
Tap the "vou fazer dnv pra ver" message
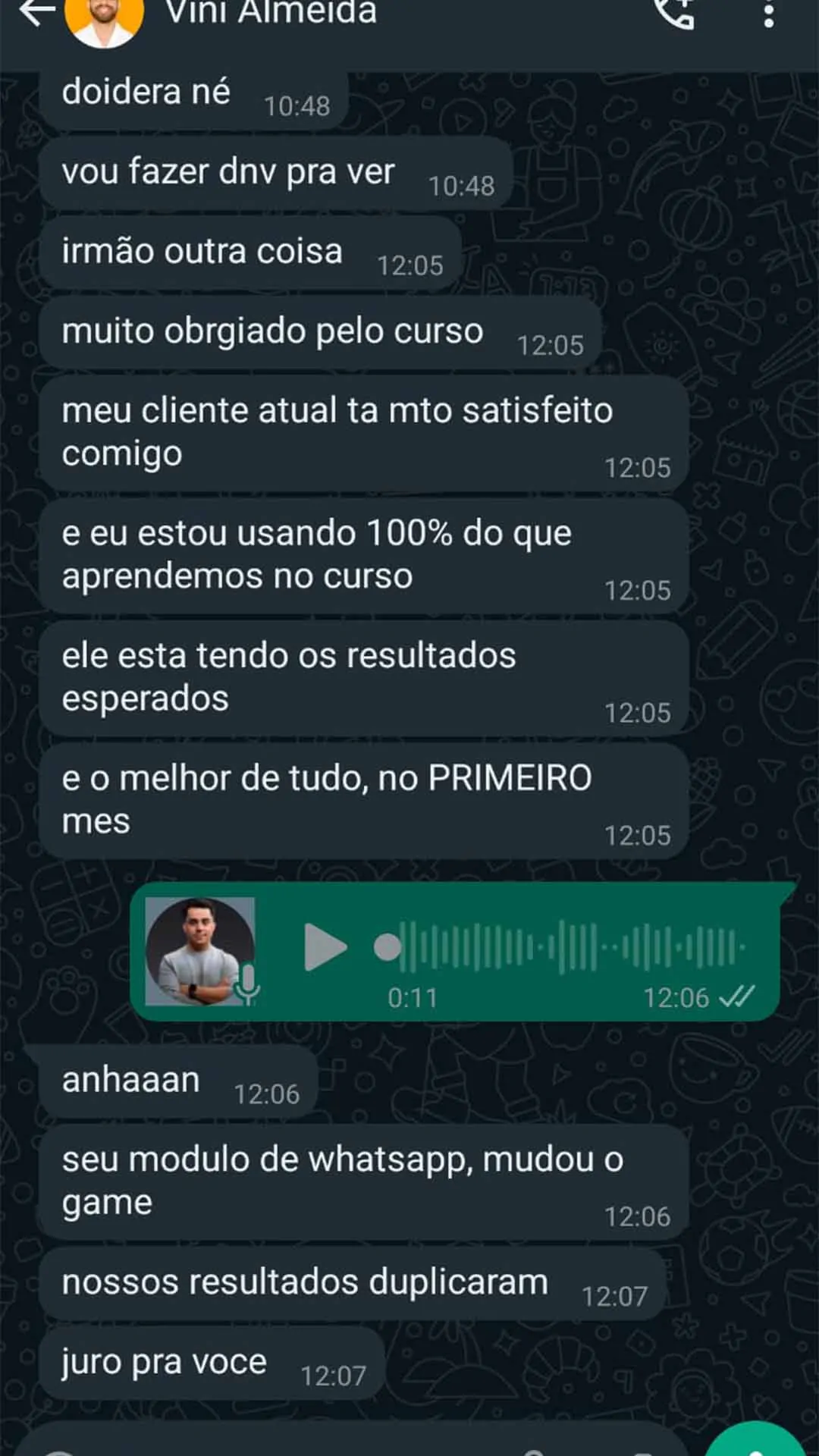227,173
